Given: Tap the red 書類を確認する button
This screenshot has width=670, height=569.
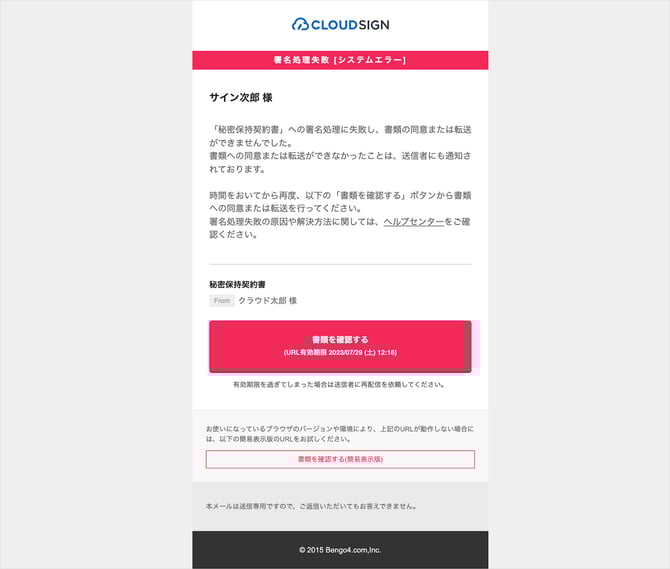Looking at the screenshot, I should click(x=340, y=346).
